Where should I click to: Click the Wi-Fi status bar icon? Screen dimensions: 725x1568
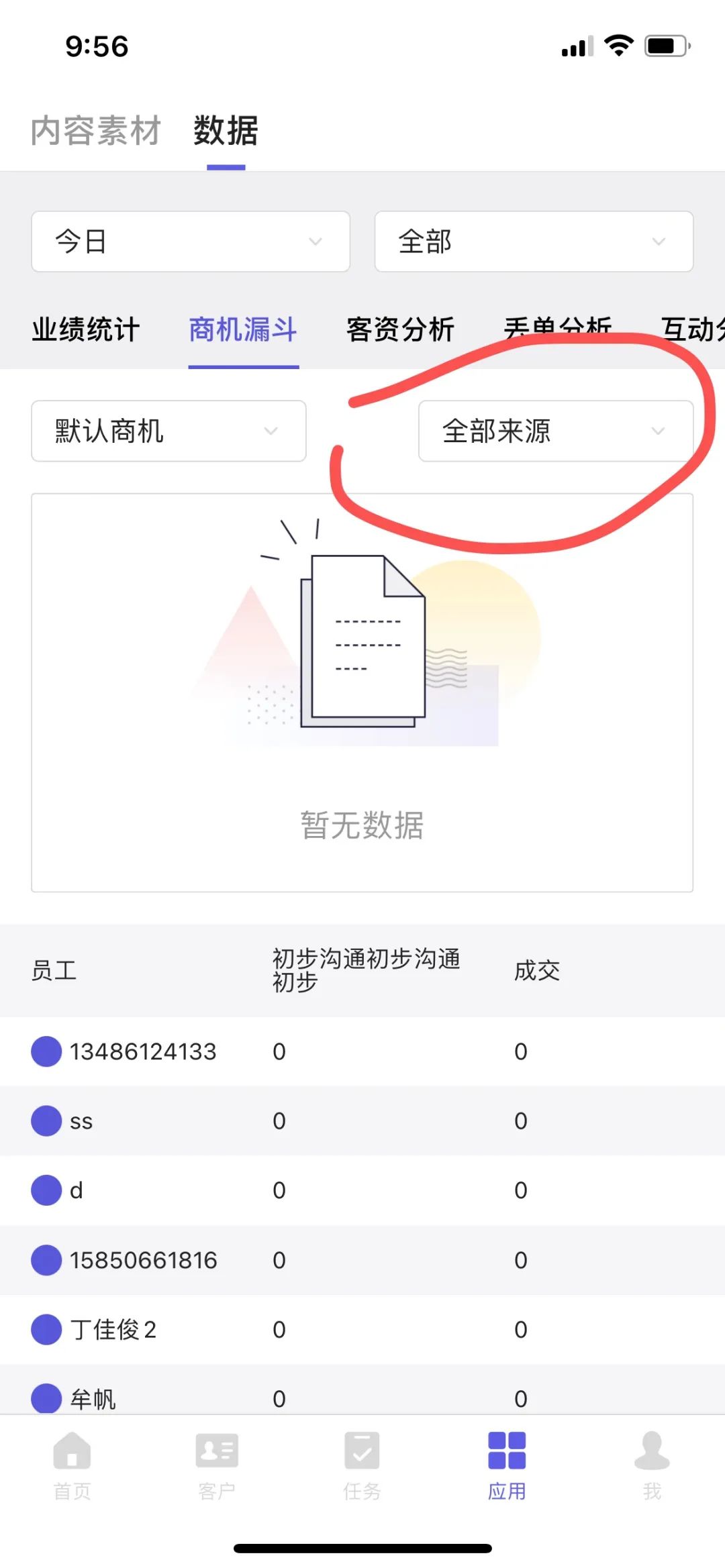click(617, 45)
